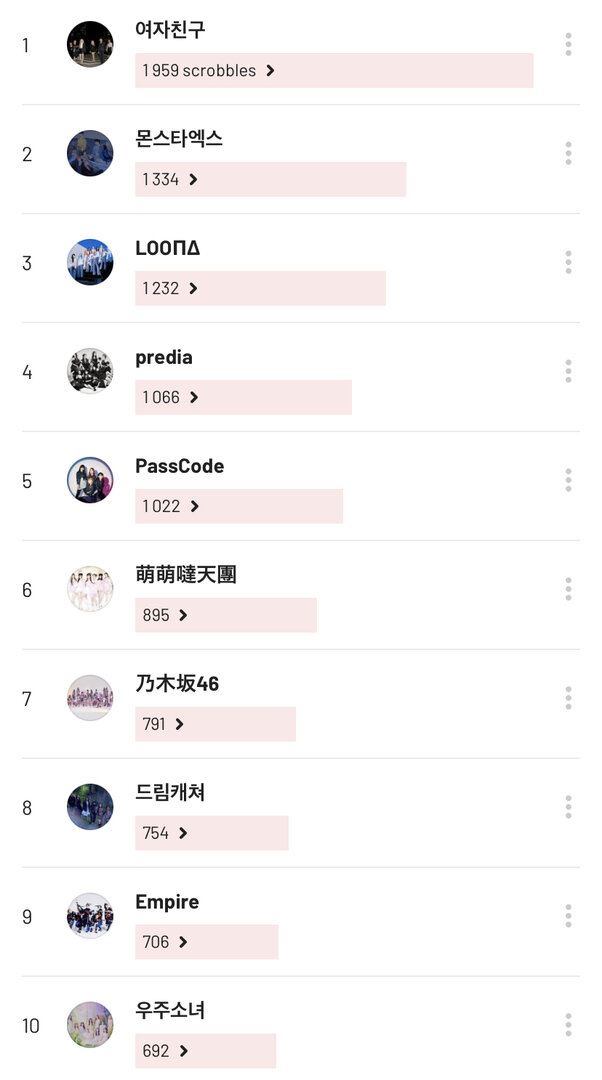Viewport: 602px width, 1080px height.
Task: Open artist 몬스타엑스
Action: point(179,138)
